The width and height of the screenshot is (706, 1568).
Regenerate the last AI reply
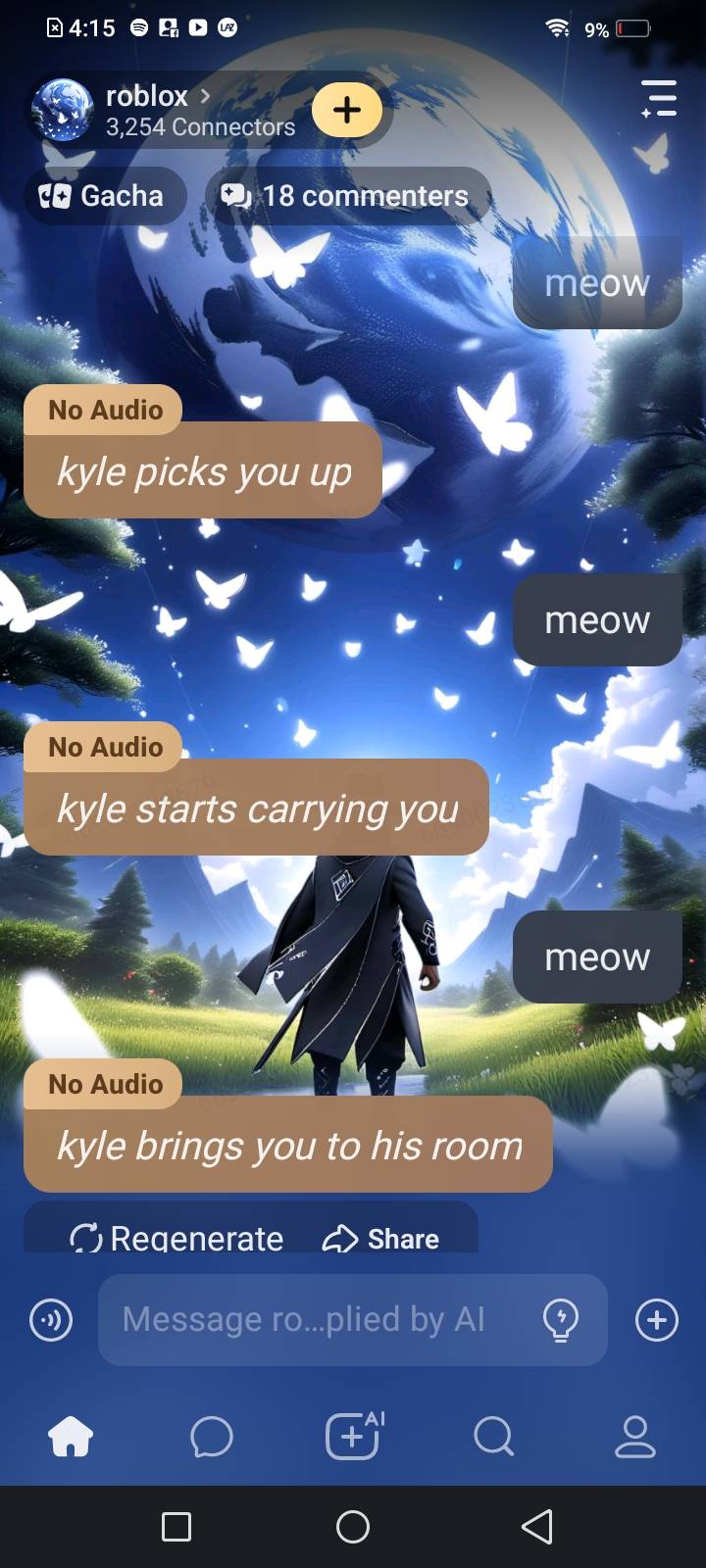click(x=178, y=1238)
